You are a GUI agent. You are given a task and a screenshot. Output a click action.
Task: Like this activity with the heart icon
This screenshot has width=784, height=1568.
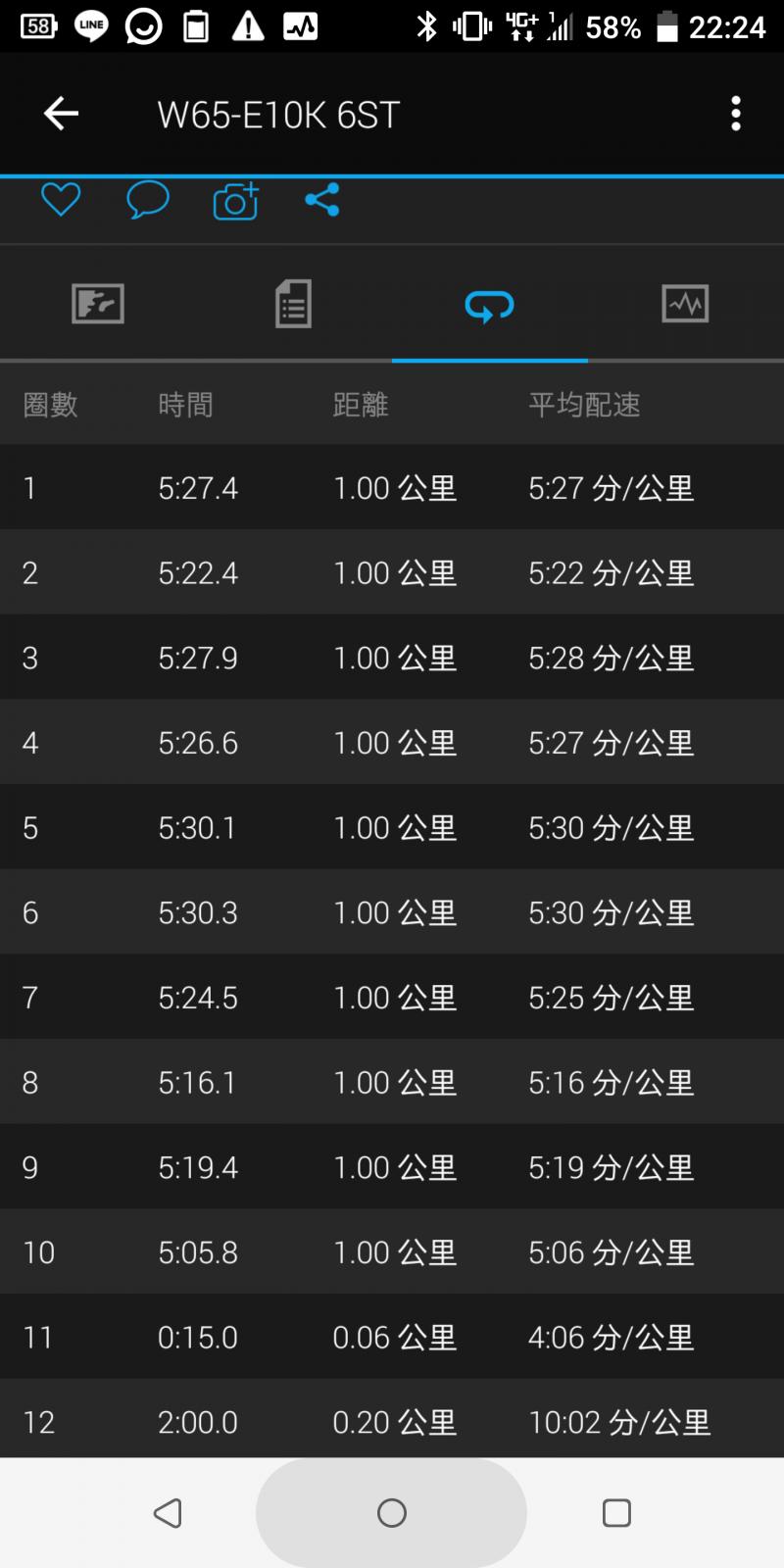(60, 200)
